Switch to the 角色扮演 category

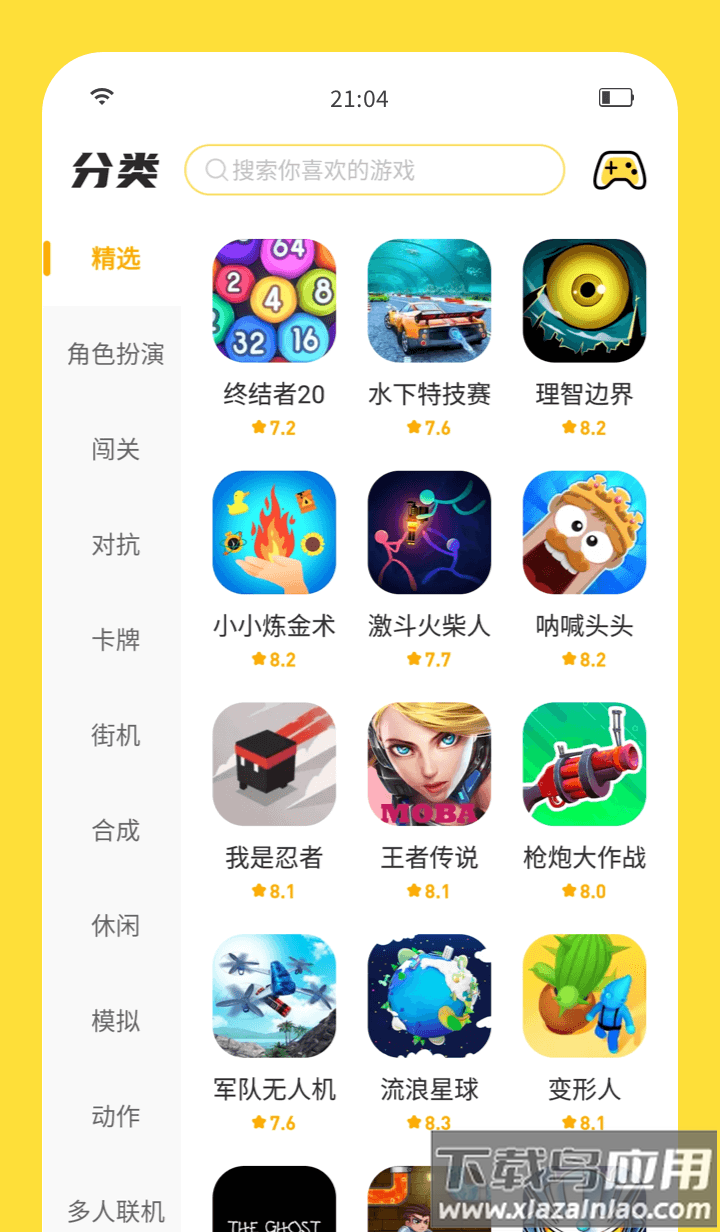click(114, 355)
